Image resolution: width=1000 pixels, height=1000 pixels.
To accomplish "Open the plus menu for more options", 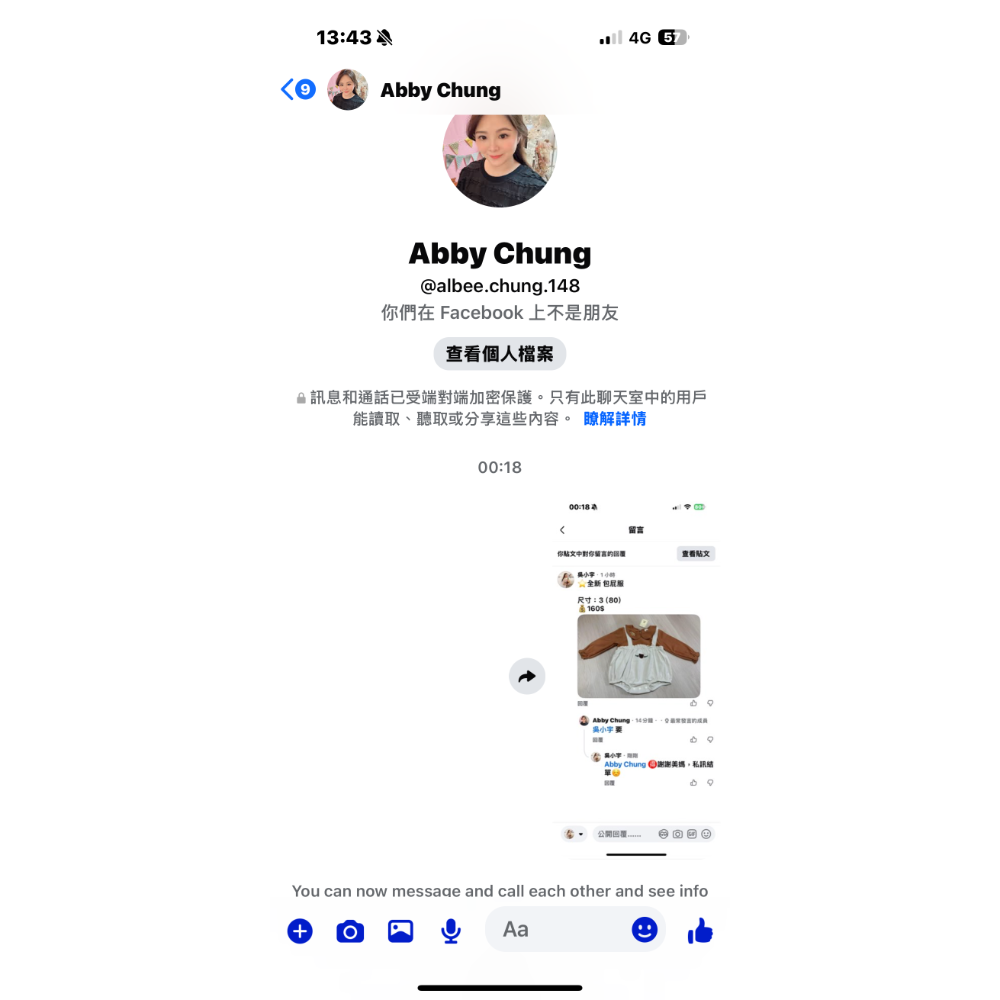I will 300,931.
